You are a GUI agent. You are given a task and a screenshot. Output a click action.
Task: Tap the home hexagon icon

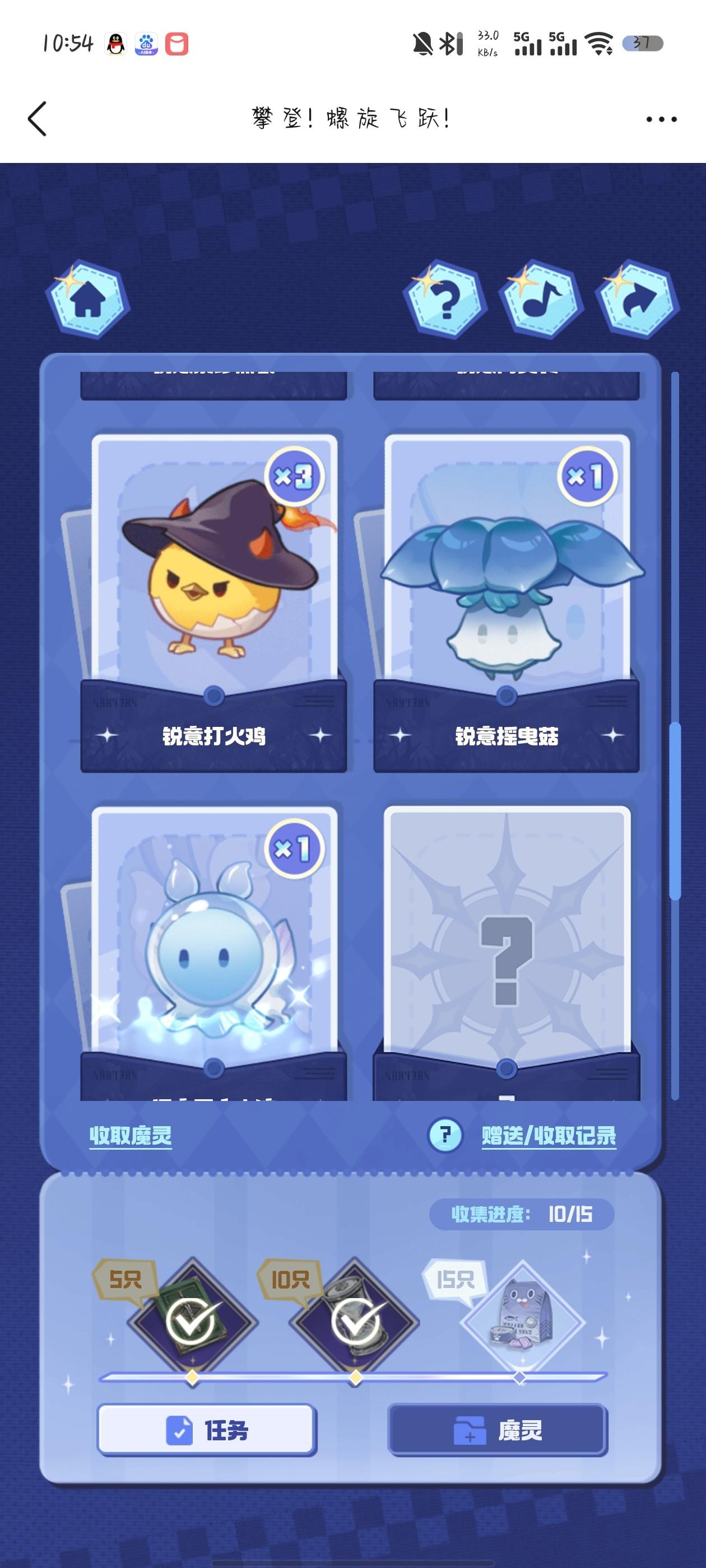pyautogui.click(x=88, y=300)
